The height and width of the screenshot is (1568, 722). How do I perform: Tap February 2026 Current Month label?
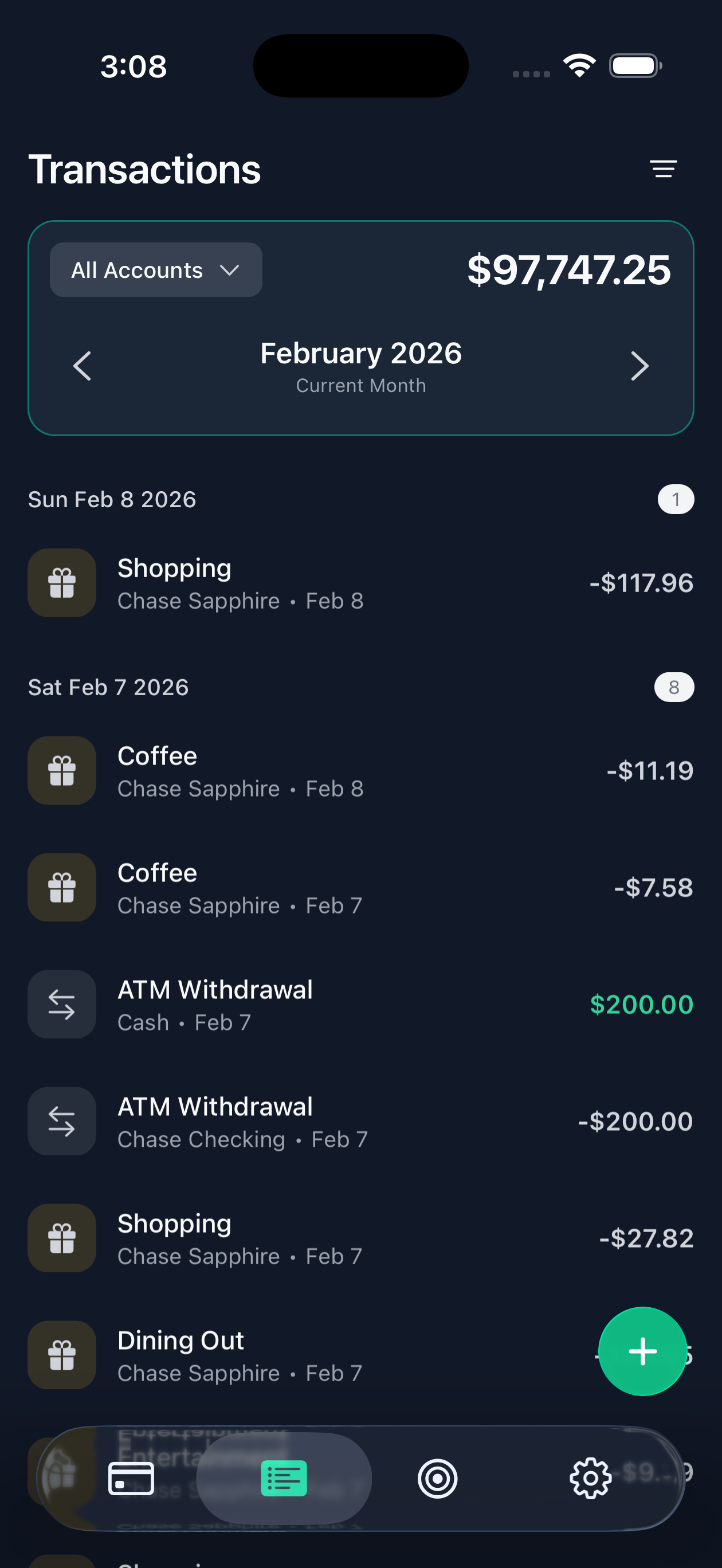[360, 353]
